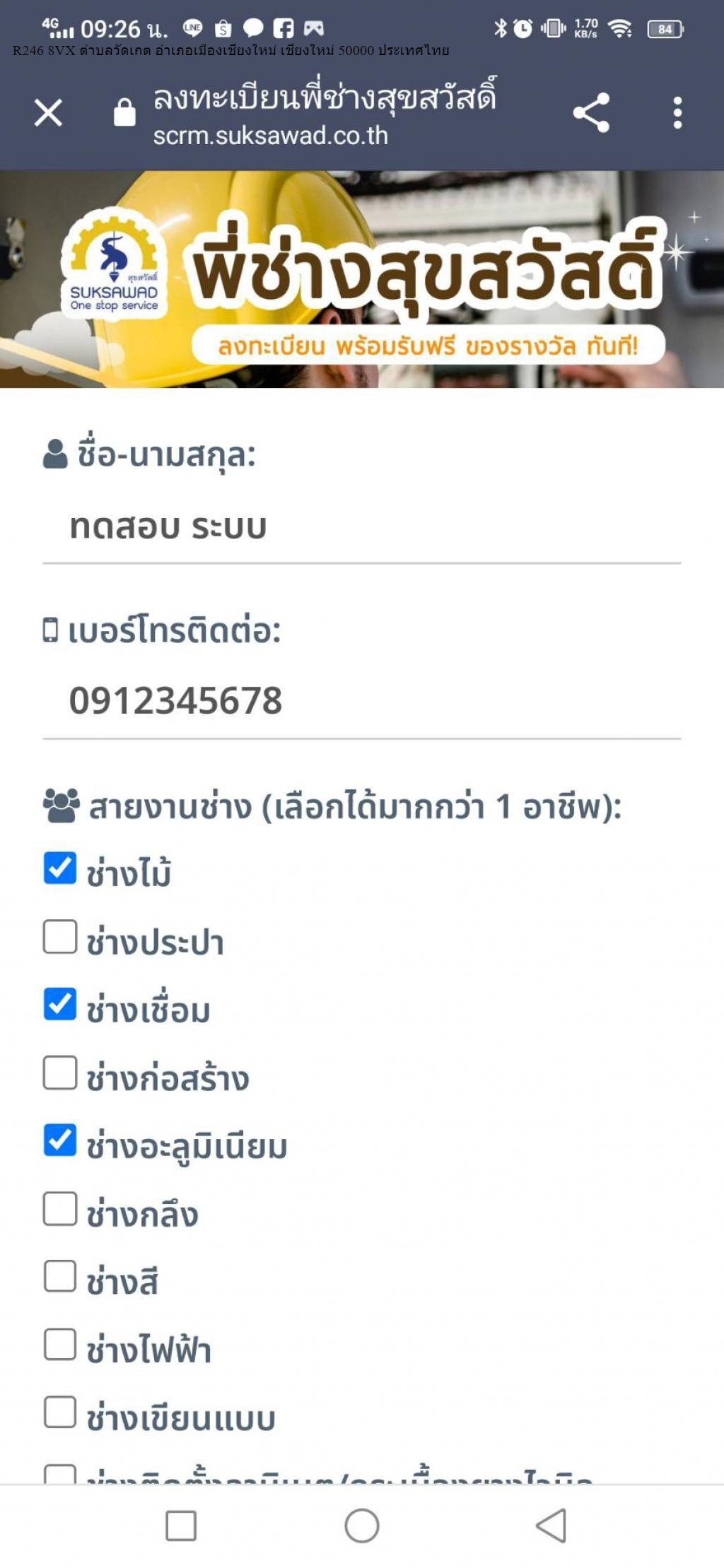Tick the ช่างเขียนแบบ checkbox
Screen dimensions: 724x1568
click(x=60, y=1412)
